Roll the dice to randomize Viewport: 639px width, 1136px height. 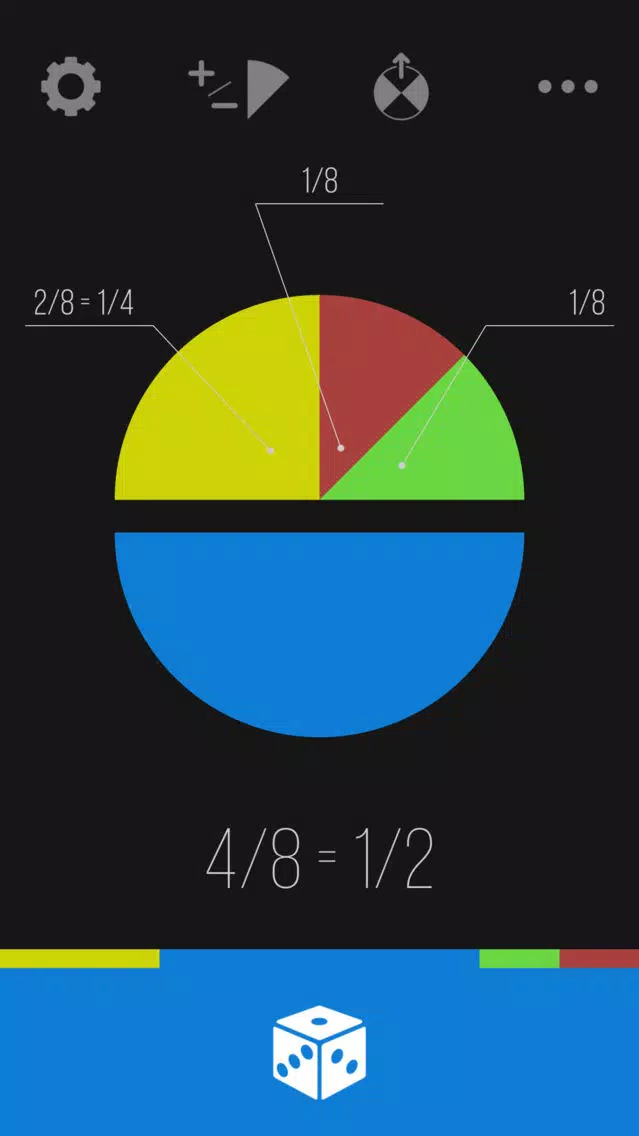click(x=319, y=1052)
